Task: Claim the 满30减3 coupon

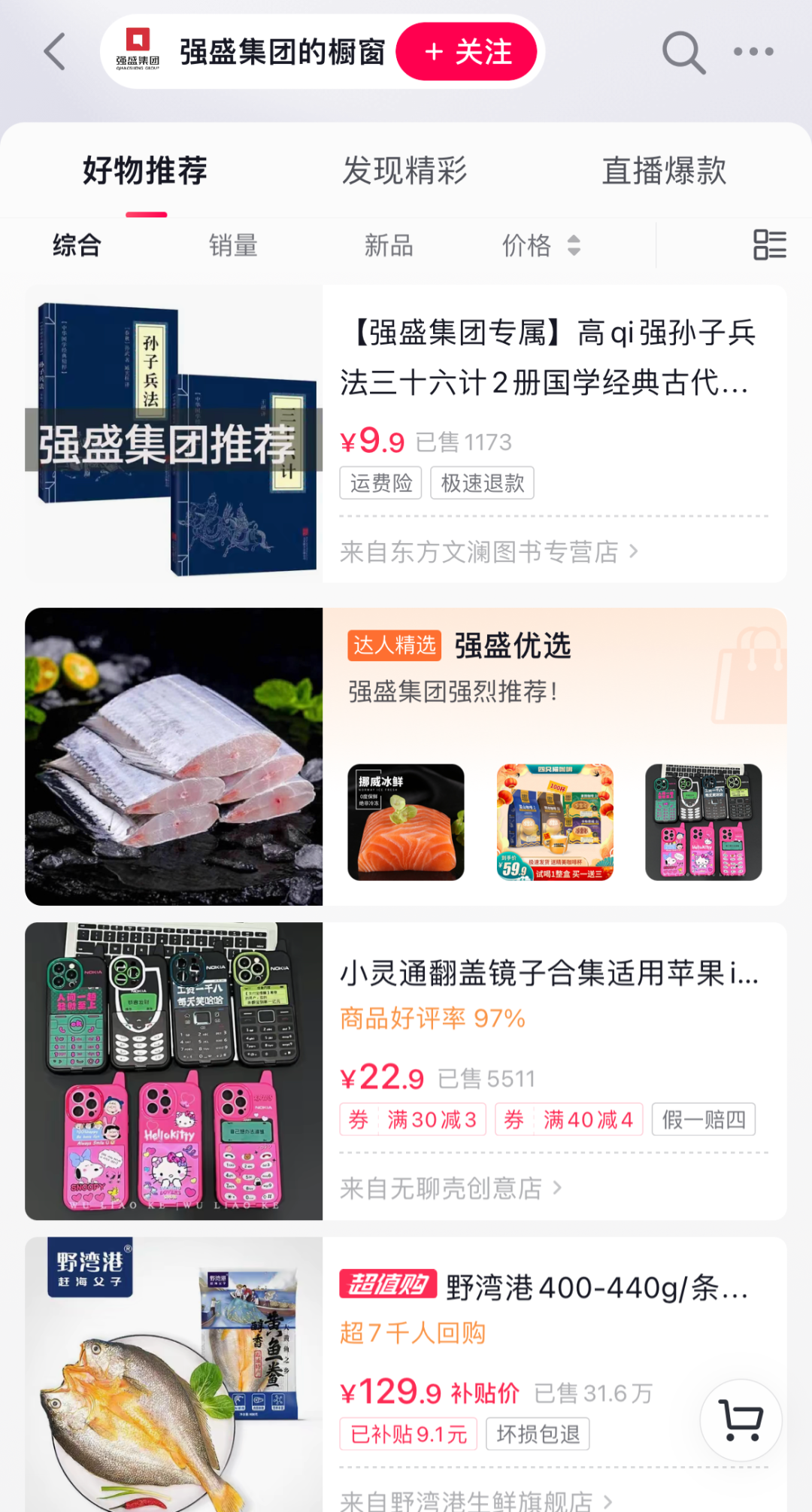Action: (414, 1119)
